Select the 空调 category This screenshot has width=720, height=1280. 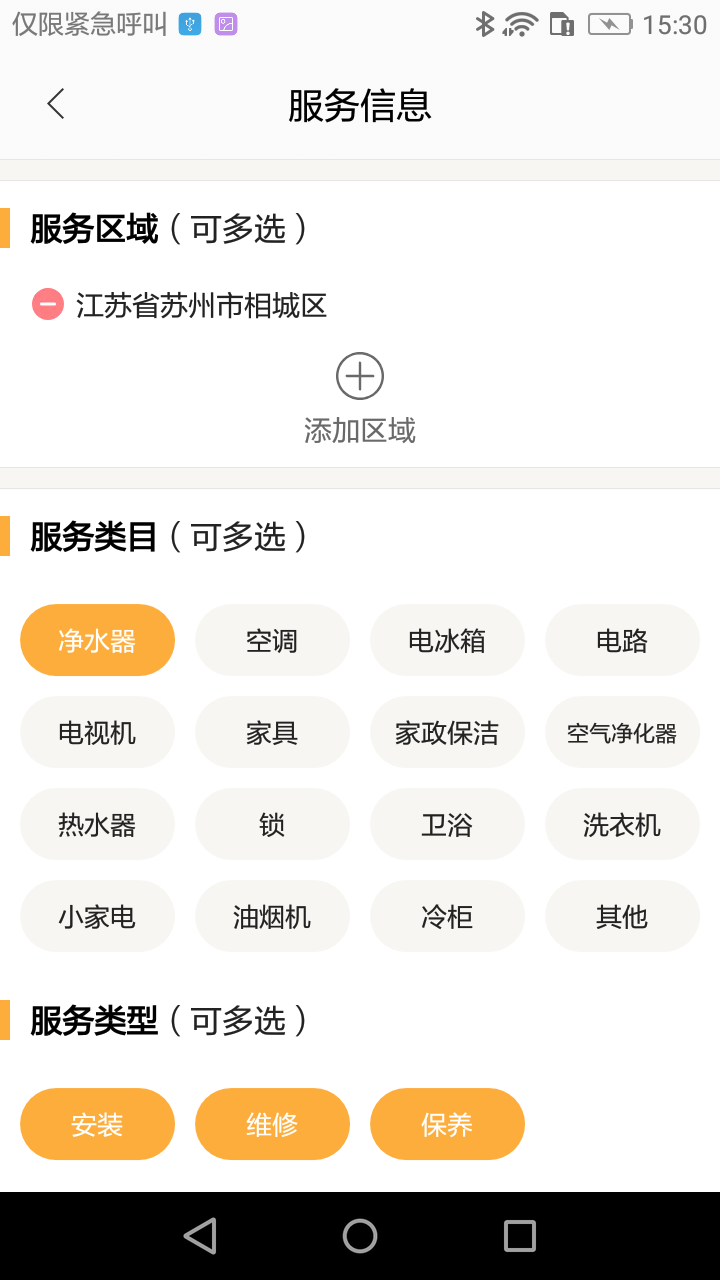click(x=272, y=640)
